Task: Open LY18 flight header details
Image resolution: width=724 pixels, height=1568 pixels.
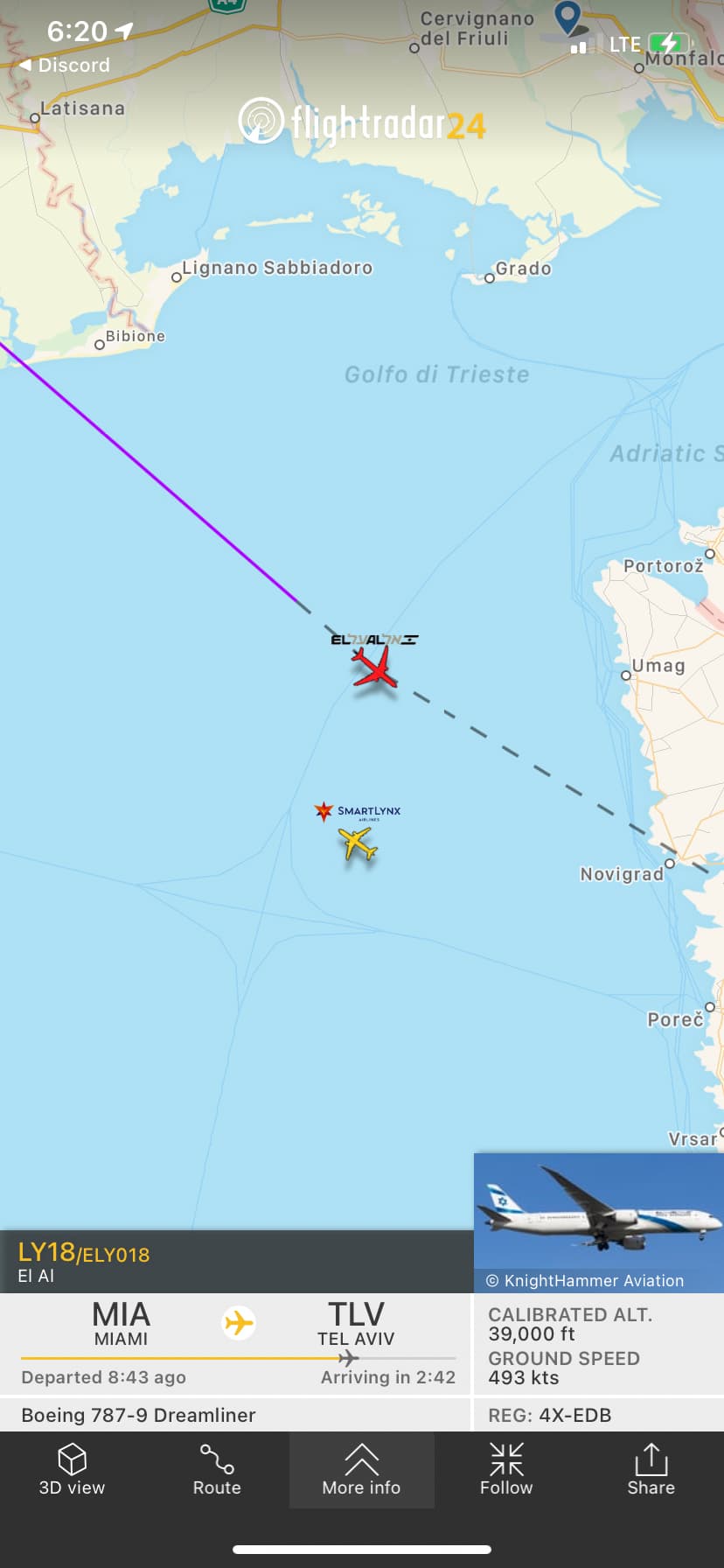Action: tap(175, 1262)
